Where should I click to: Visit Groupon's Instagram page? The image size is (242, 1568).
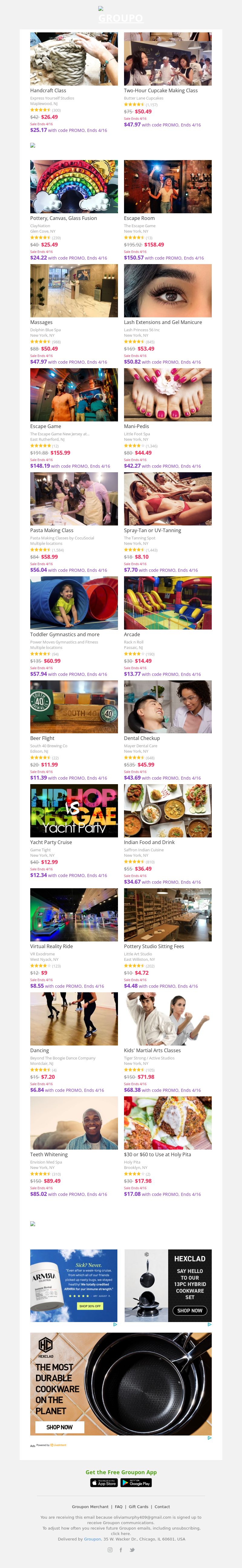pyautogui.click(x=110, y=1550)
